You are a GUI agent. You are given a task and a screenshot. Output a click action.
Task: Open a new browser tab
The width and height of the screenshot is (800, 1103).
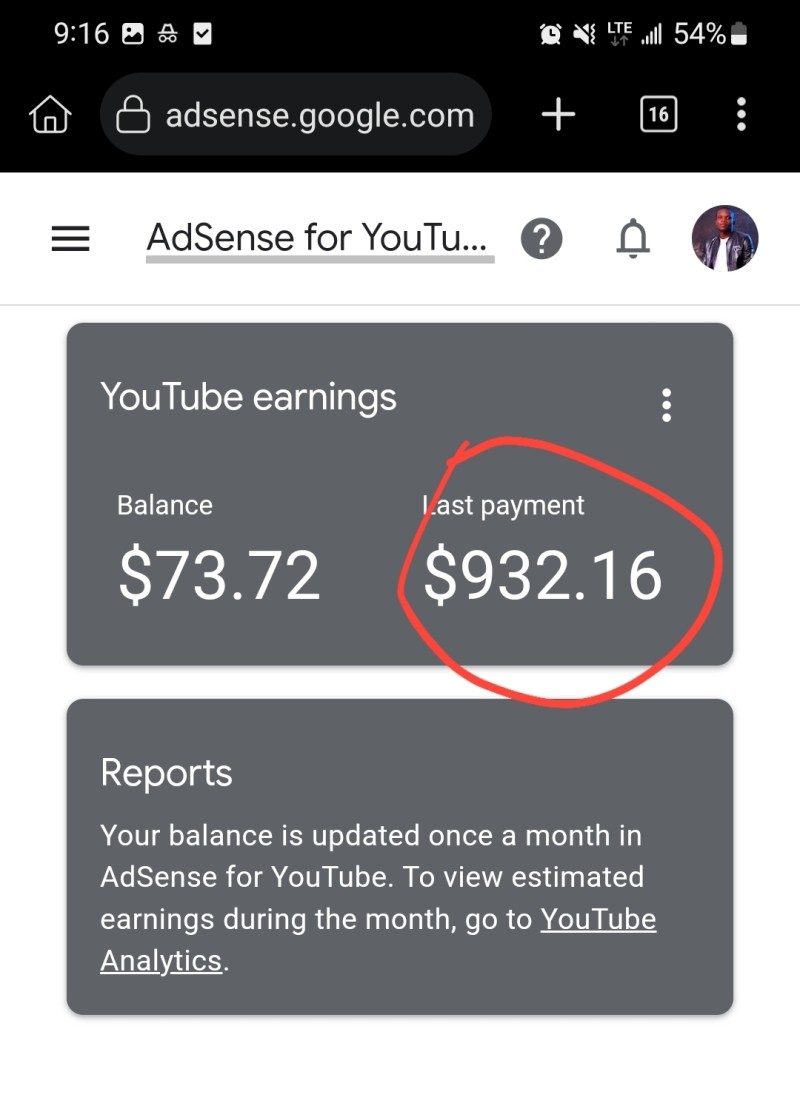(x=558, y=114)
